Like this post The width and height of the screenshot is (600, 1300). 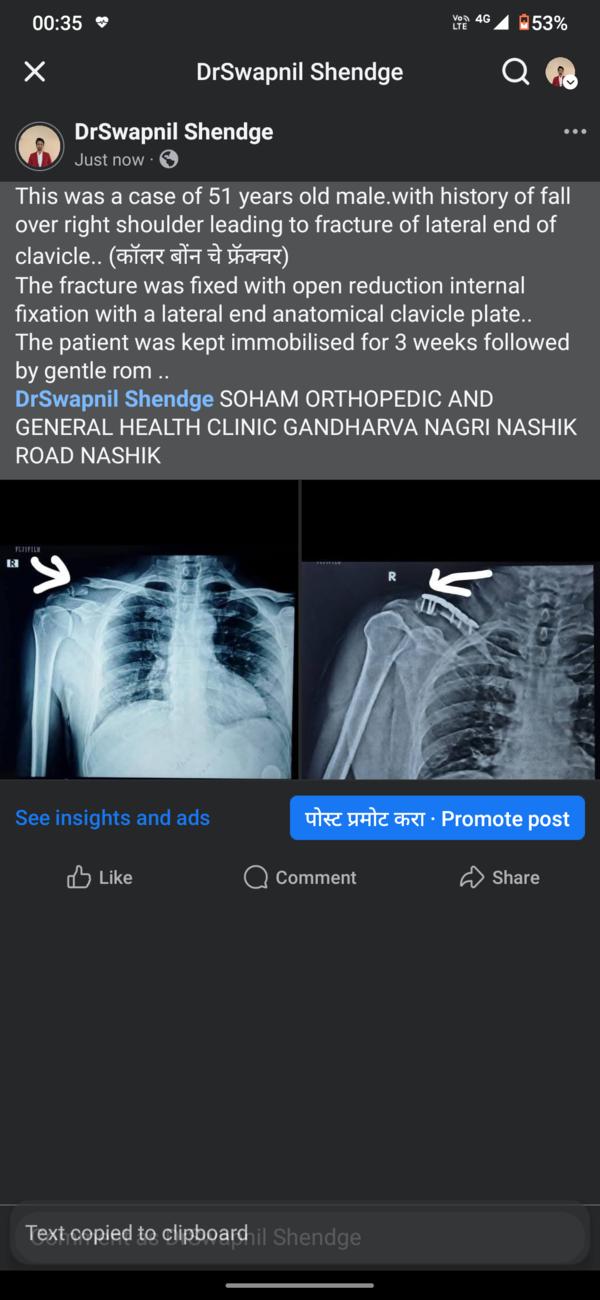(x=99, y=877)
